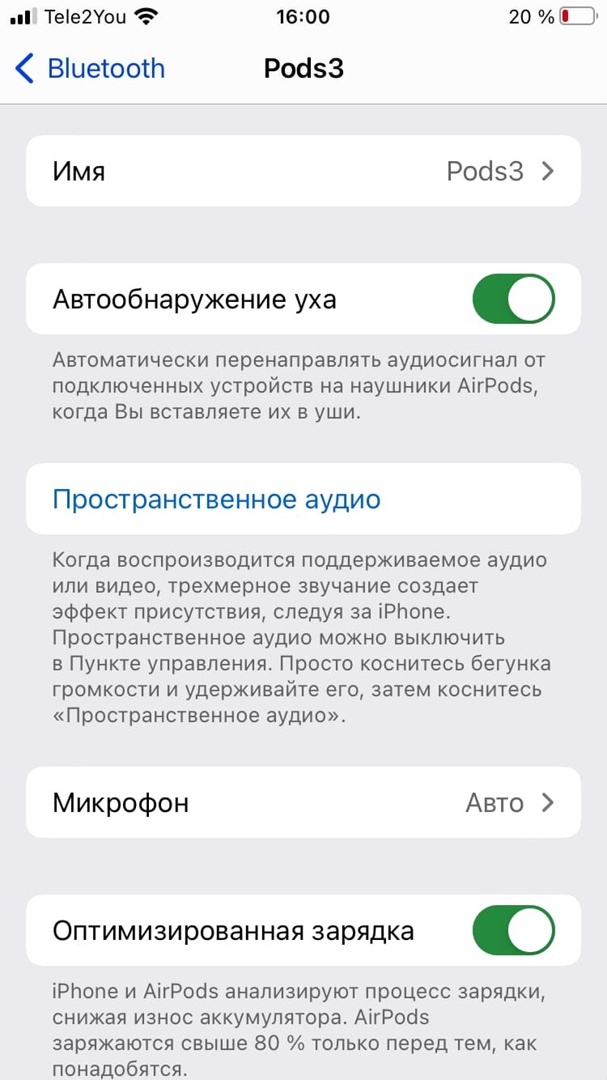Open Микрофон settings row
607x1080 pixels.
pos(302,803)
